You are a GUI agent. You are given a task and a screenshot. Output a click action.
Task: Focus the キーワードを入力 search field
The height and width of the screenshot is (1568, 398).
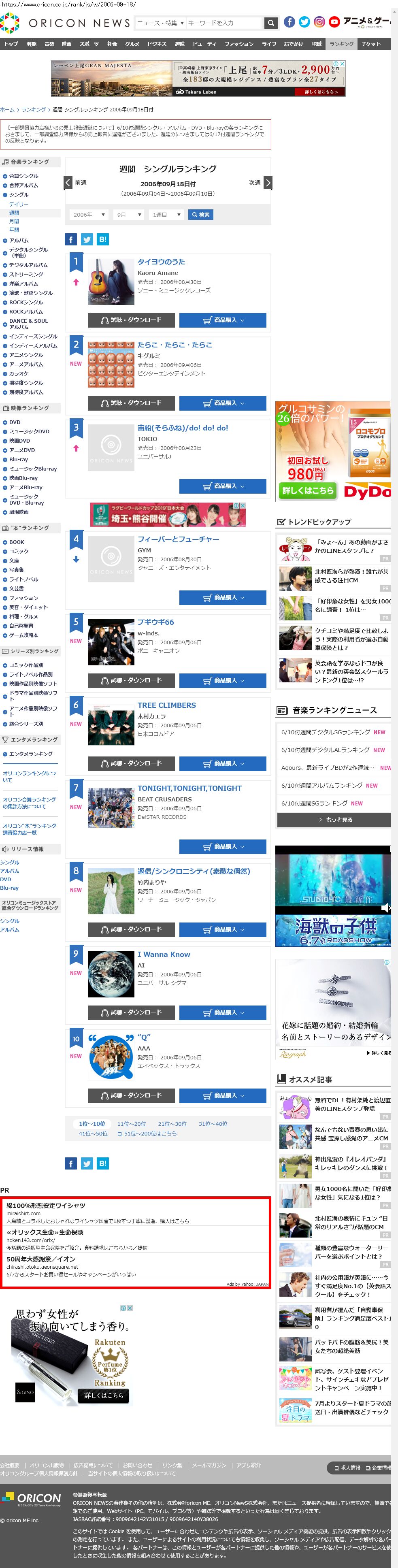224,23
